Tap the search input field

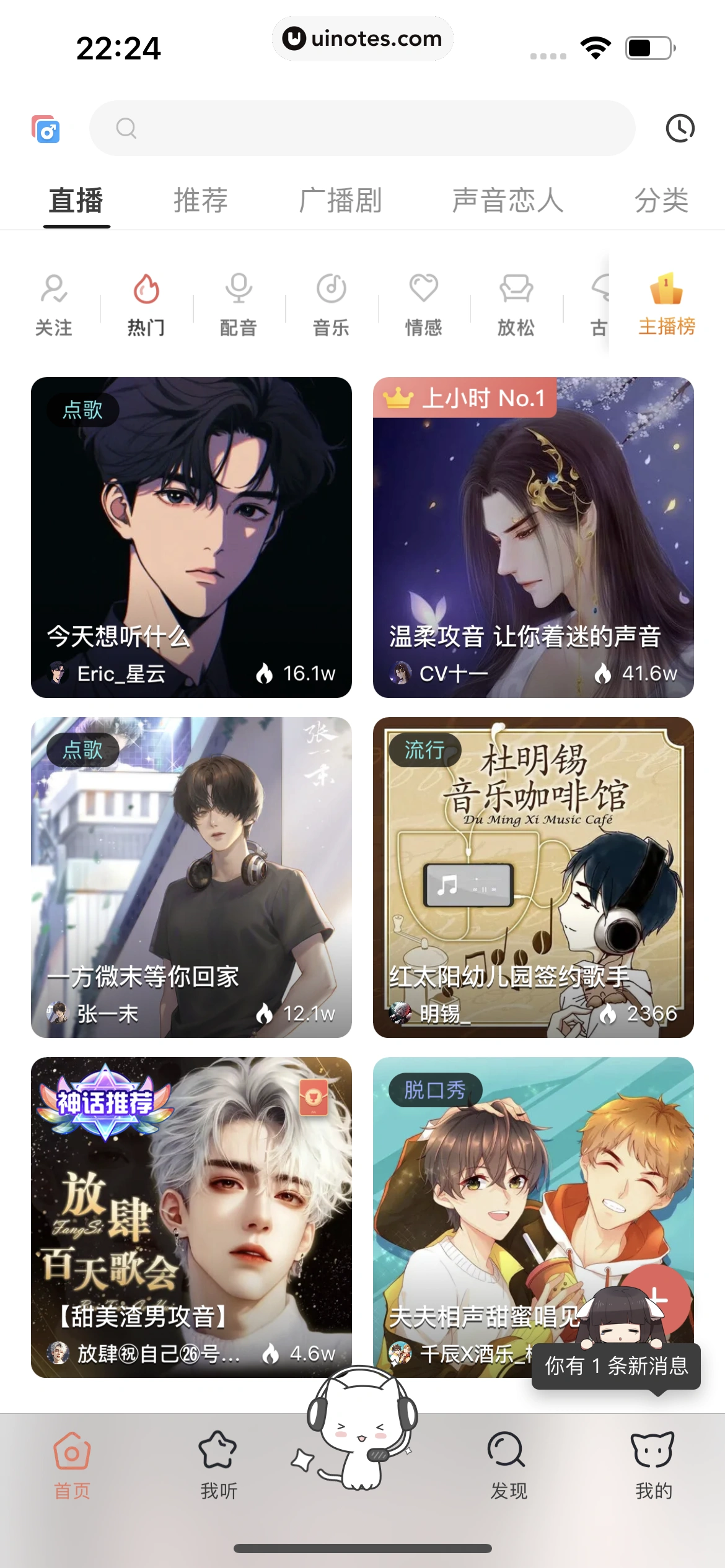[x=362, y=128]
